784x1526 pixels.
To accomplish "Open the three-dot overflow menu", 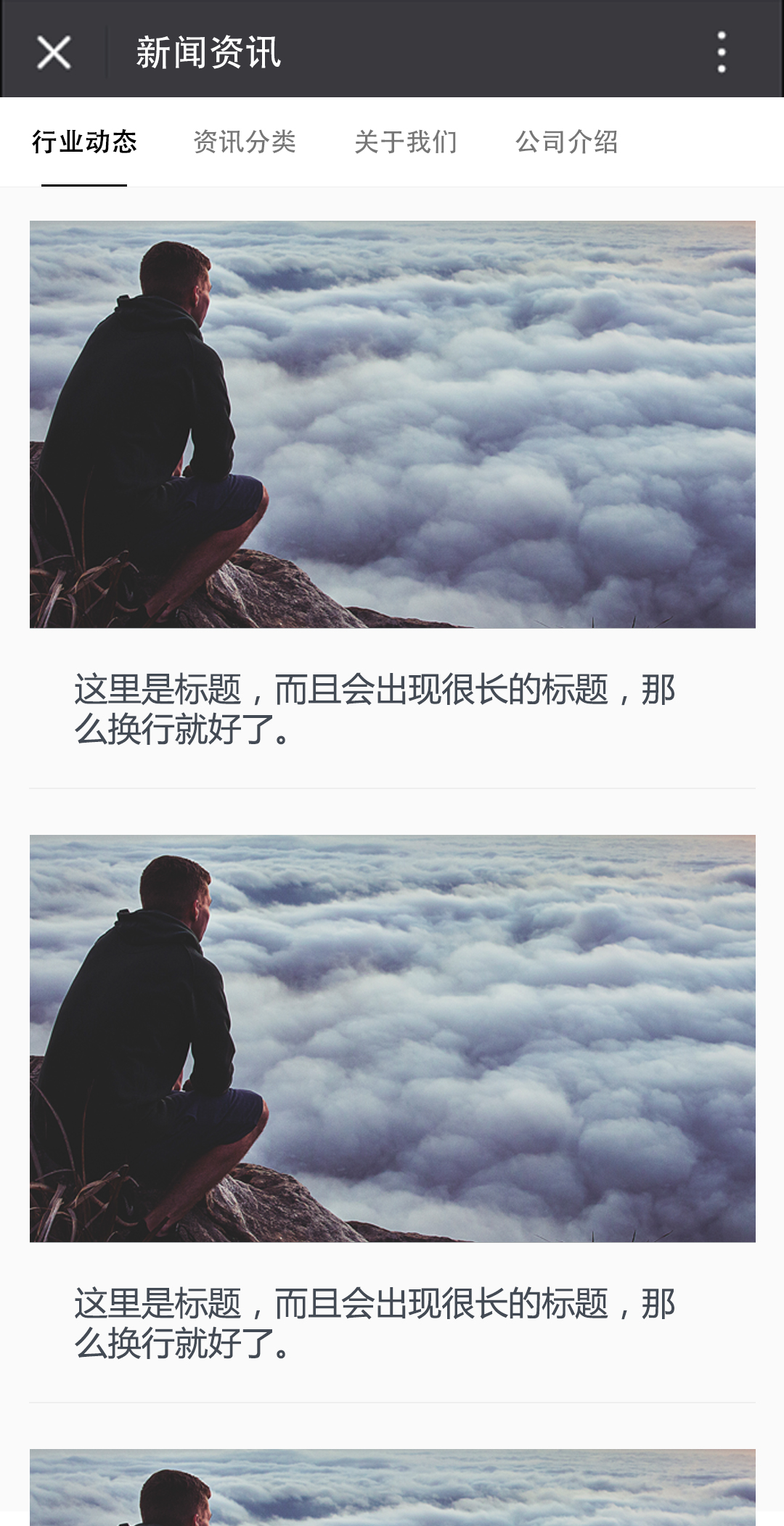I will 721,52.
